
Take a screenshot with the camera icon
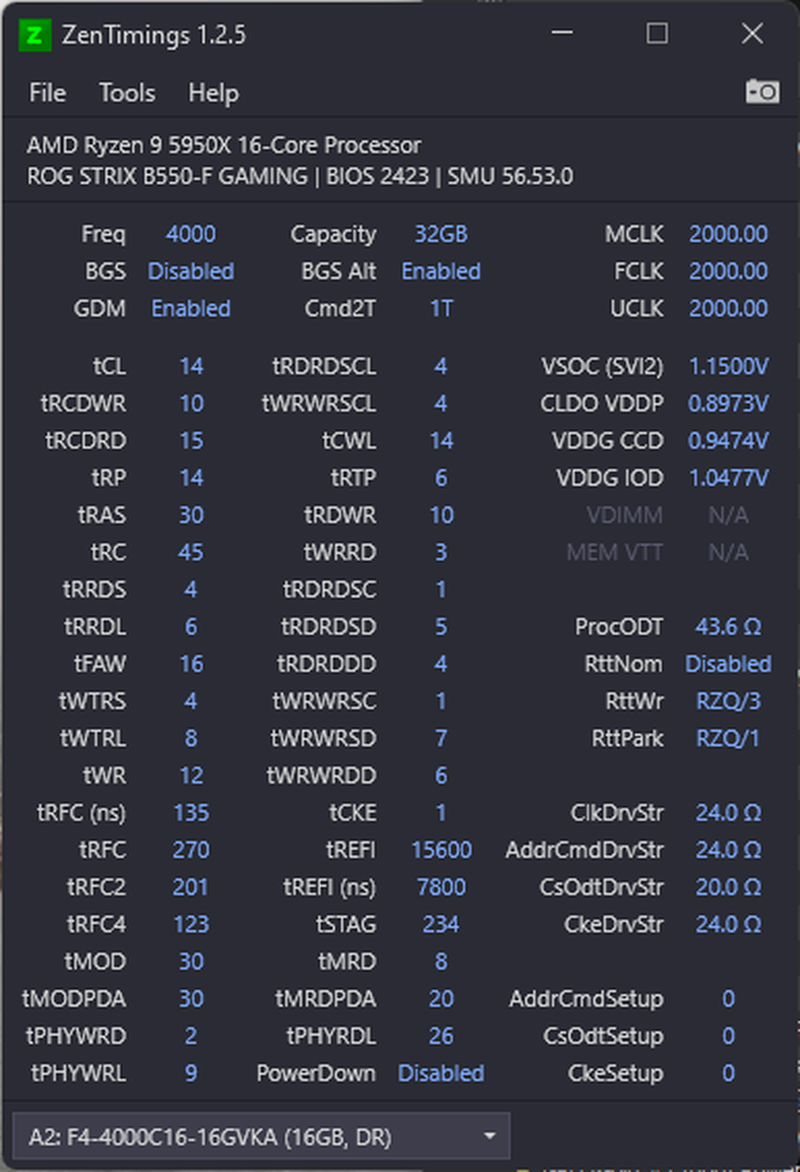[762, 92]
